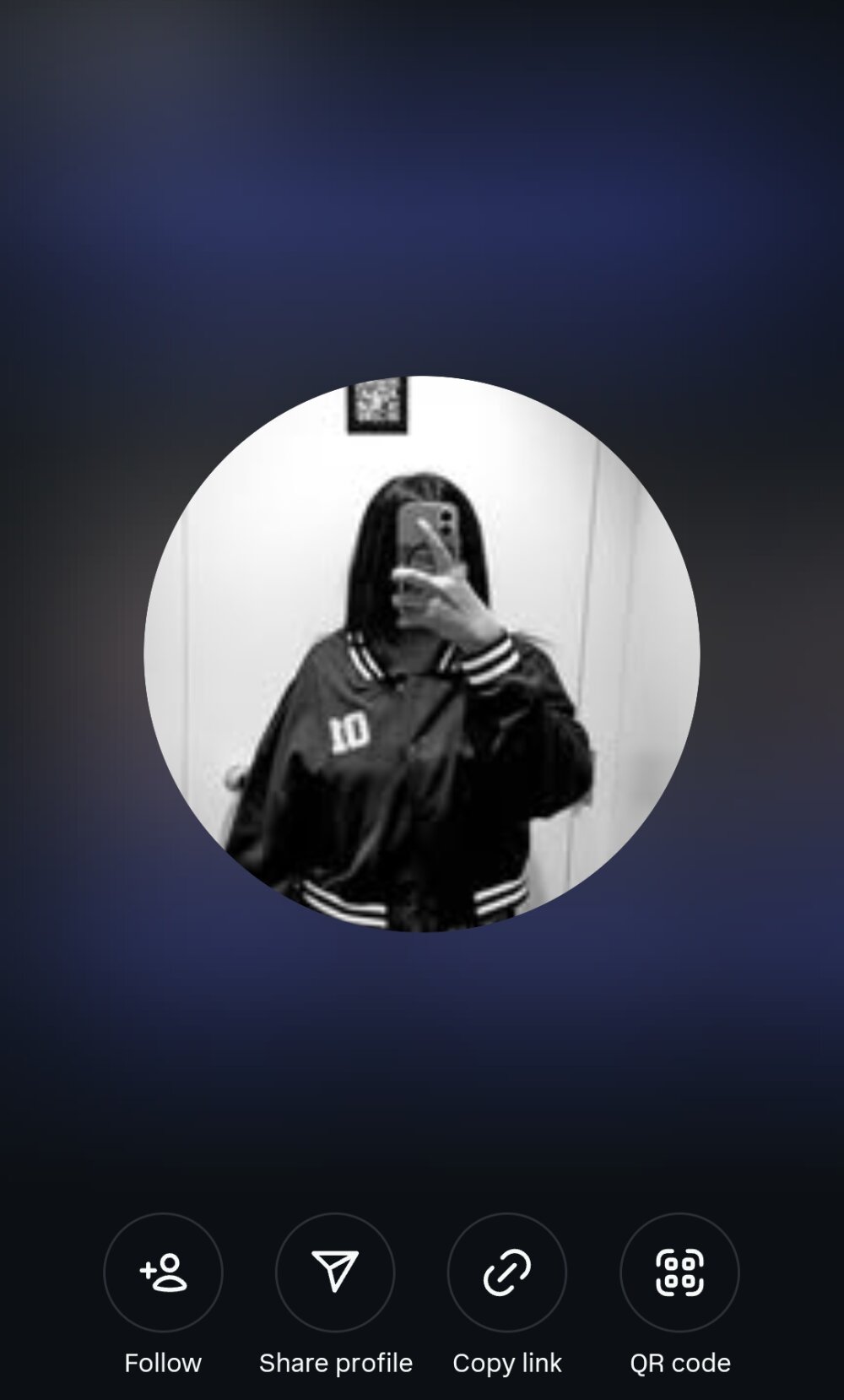
Task: Follow this profile
Action: (163, 1272)
